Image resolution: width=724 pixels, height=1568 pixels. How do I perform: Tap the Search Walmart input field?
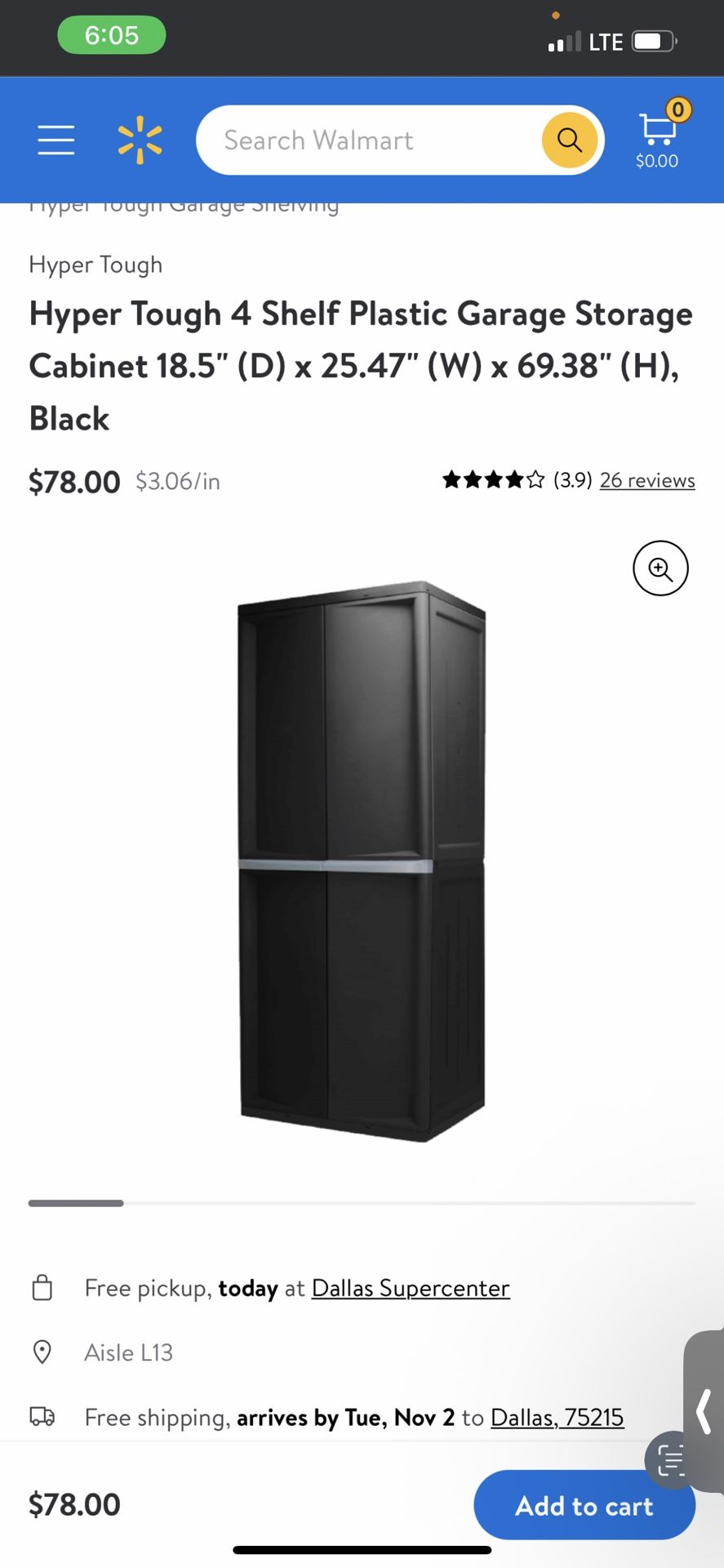[x=367, y=140]
